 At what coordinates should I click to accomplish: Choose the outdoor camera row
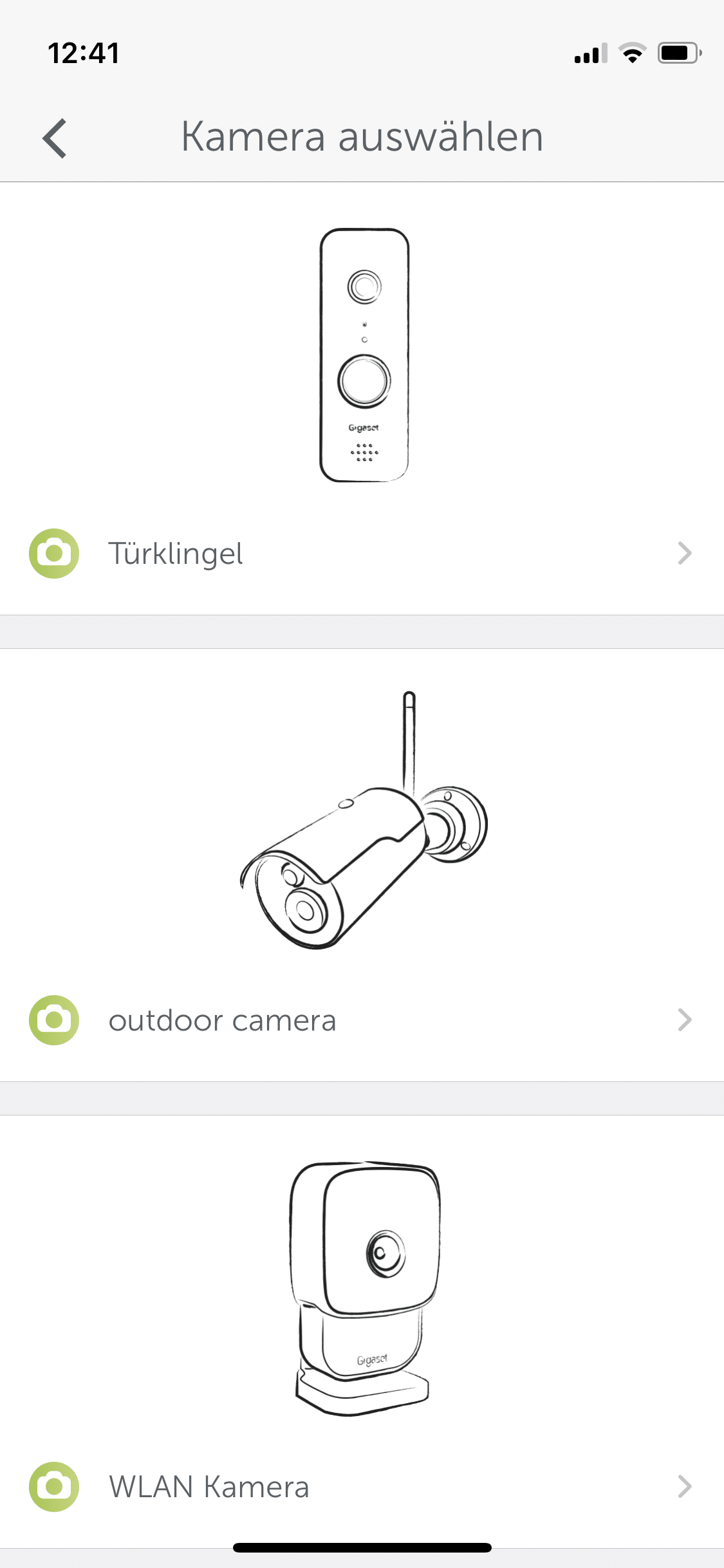tap(360, 1020)
